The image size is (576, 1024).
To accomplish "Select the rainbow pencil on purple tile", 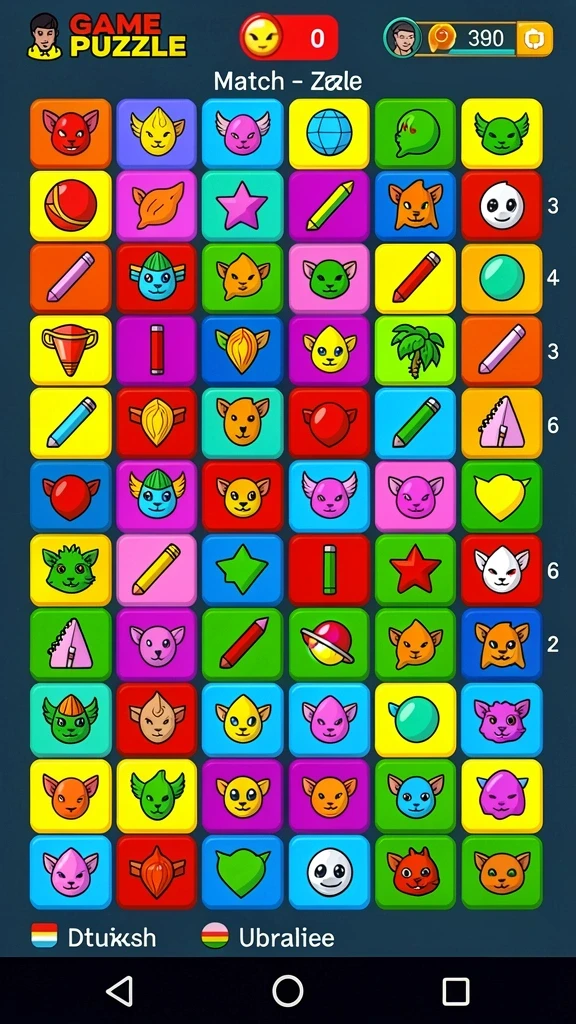I will tap(329, 205).
